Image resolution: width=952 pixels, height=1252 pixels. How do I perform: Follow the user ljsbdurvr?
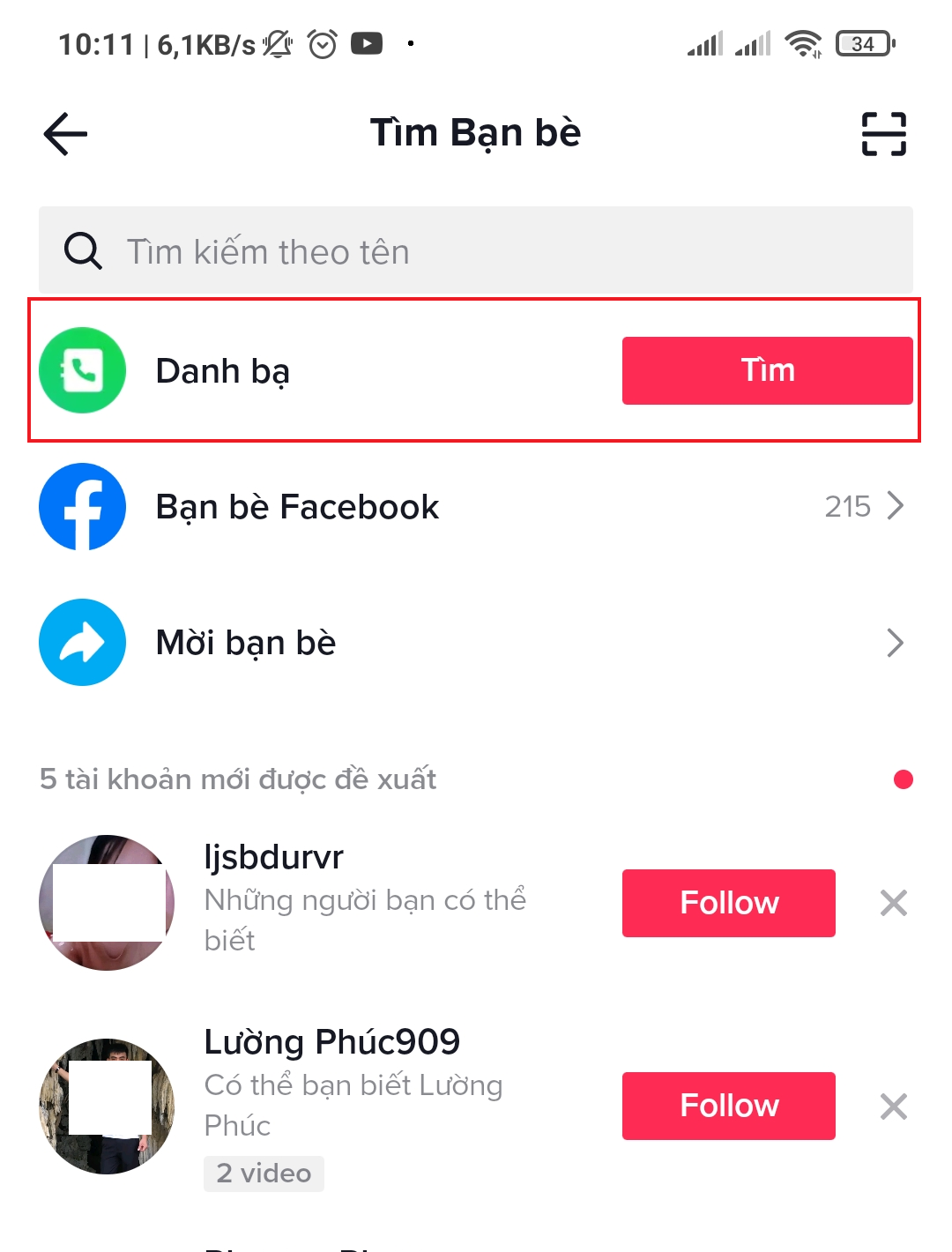(x=728, y=903)
